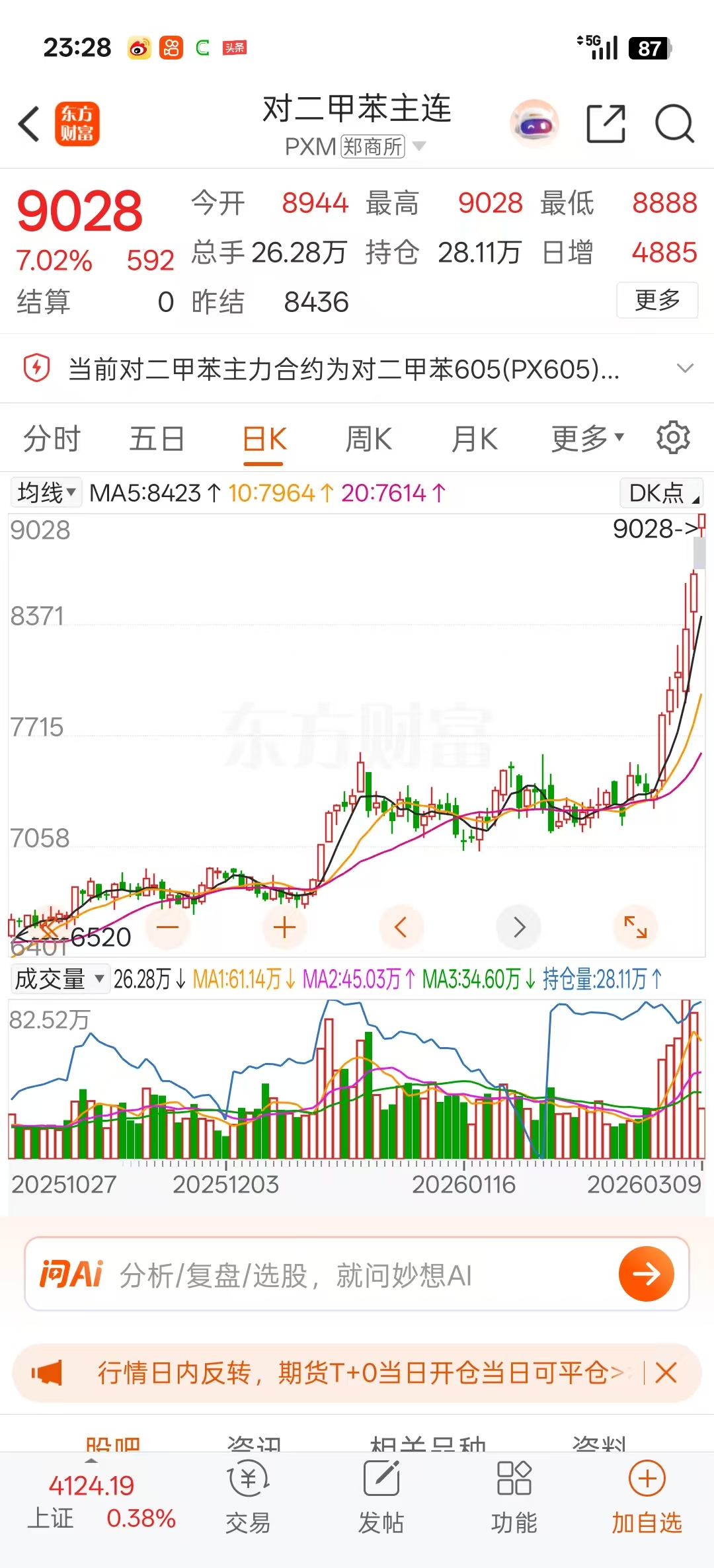Select the 月K chart tab
The image size is (714, 1568).
click(x=474, y=439)
